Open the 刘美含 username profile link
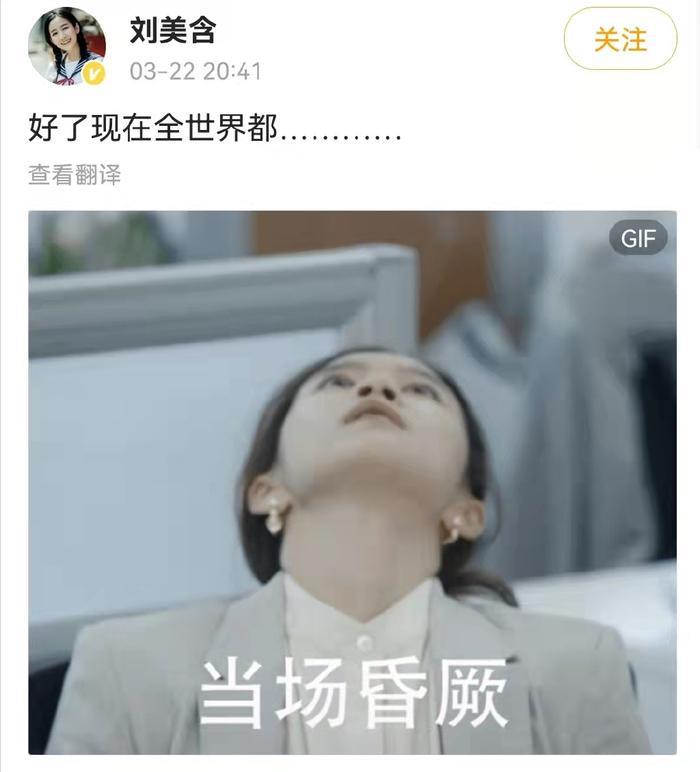Screen dimensions: 700x772 tap(173, 31)
